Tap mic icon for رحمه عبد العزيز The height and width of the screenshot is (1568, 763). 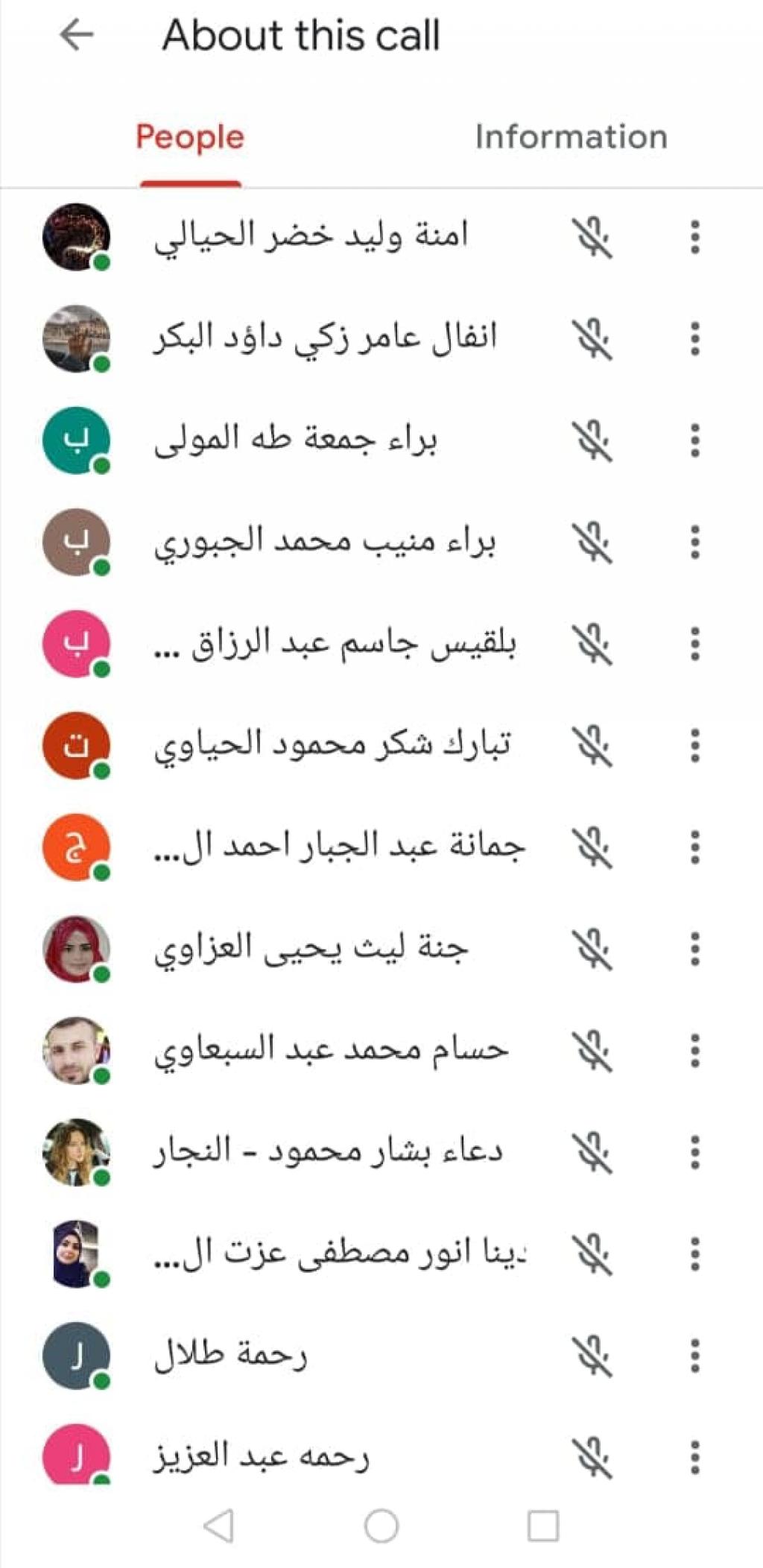[592, 1457]
